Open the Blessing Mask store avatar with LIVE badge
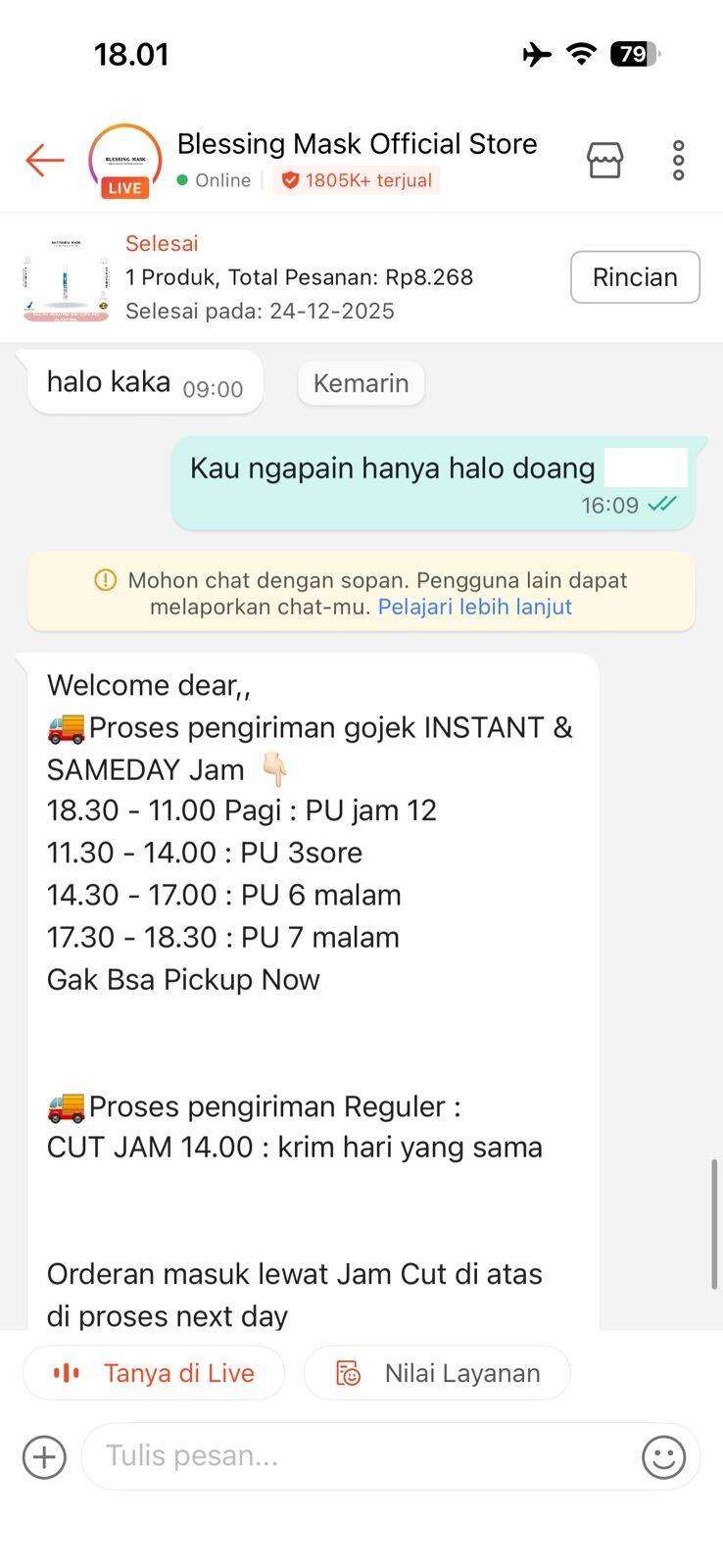 pos(124,161)
